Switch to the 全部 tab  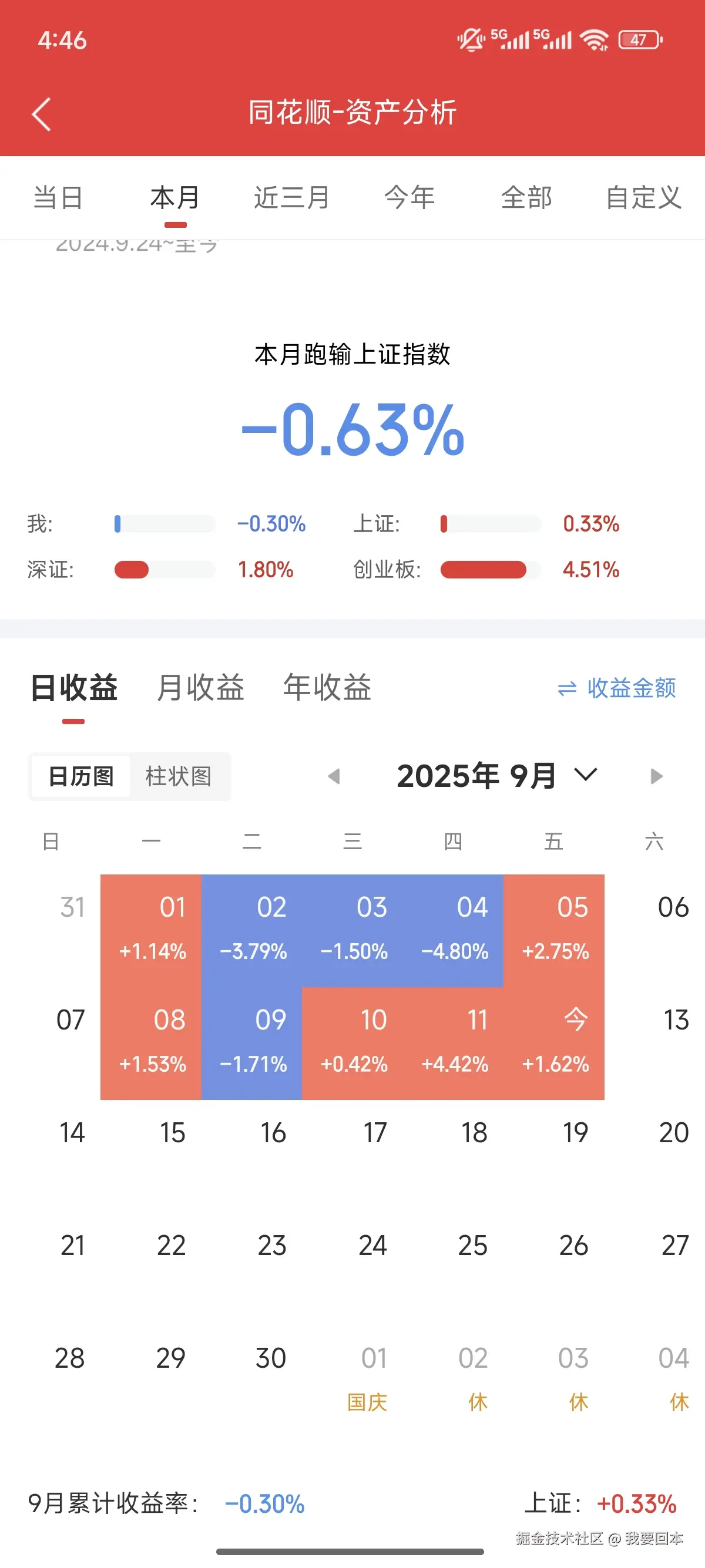[526, 198]
